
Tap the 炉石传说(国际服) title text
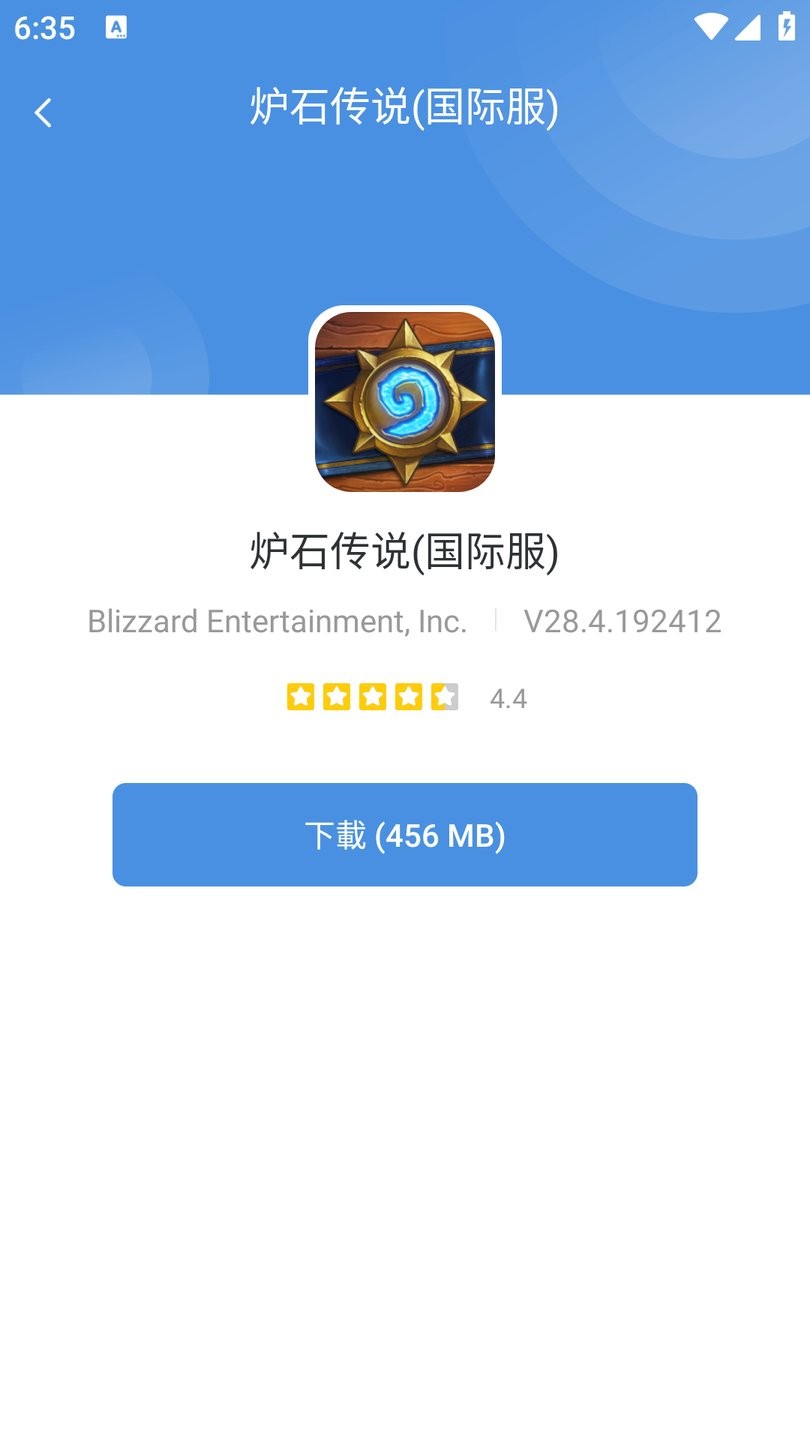405,111
